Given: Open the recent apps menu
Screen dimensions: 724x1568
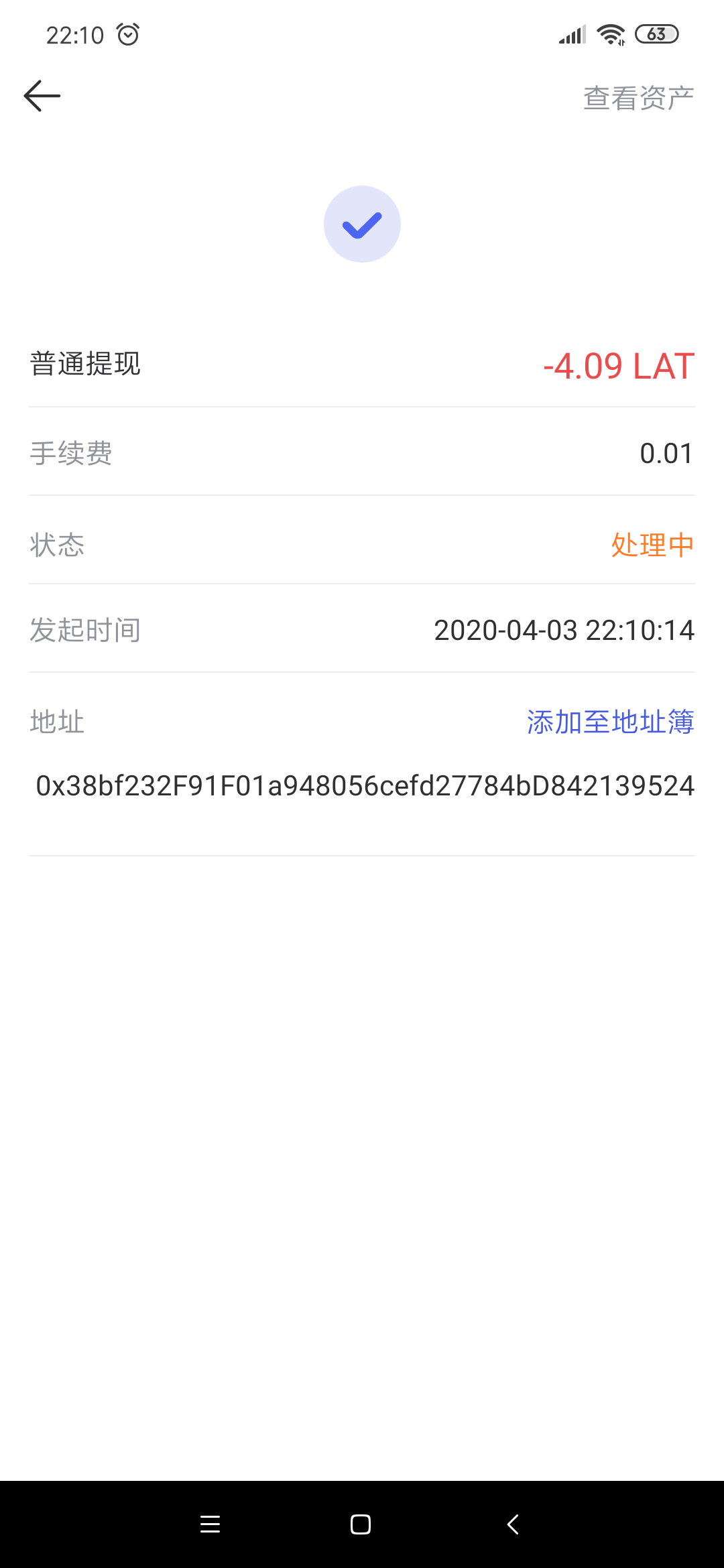Looking at the screenshot, I should 210,1524.
